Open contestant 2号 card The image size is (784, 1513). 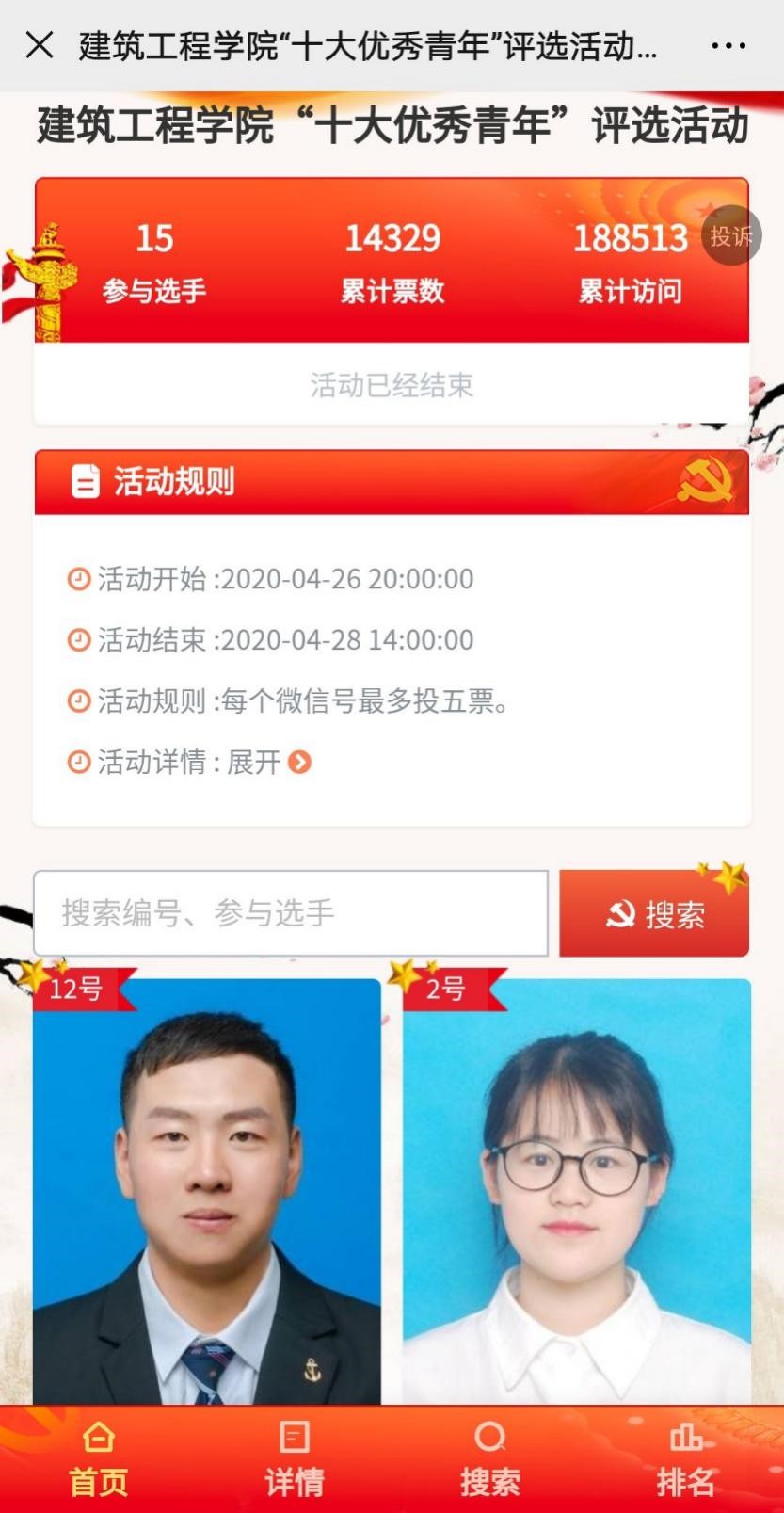click(576, 1196)
